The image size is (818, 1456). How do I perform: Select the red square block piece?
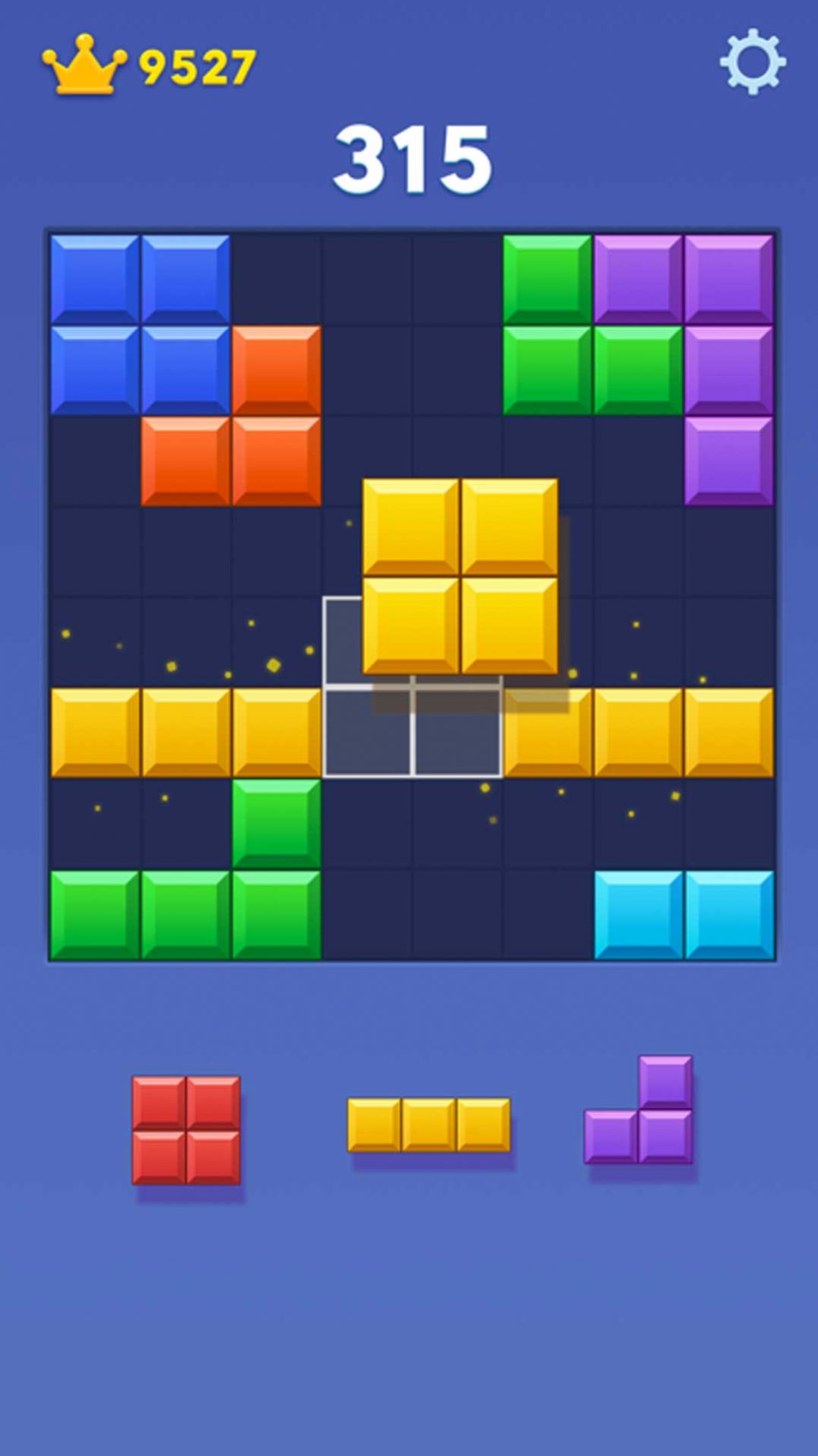pos(186,1130)
